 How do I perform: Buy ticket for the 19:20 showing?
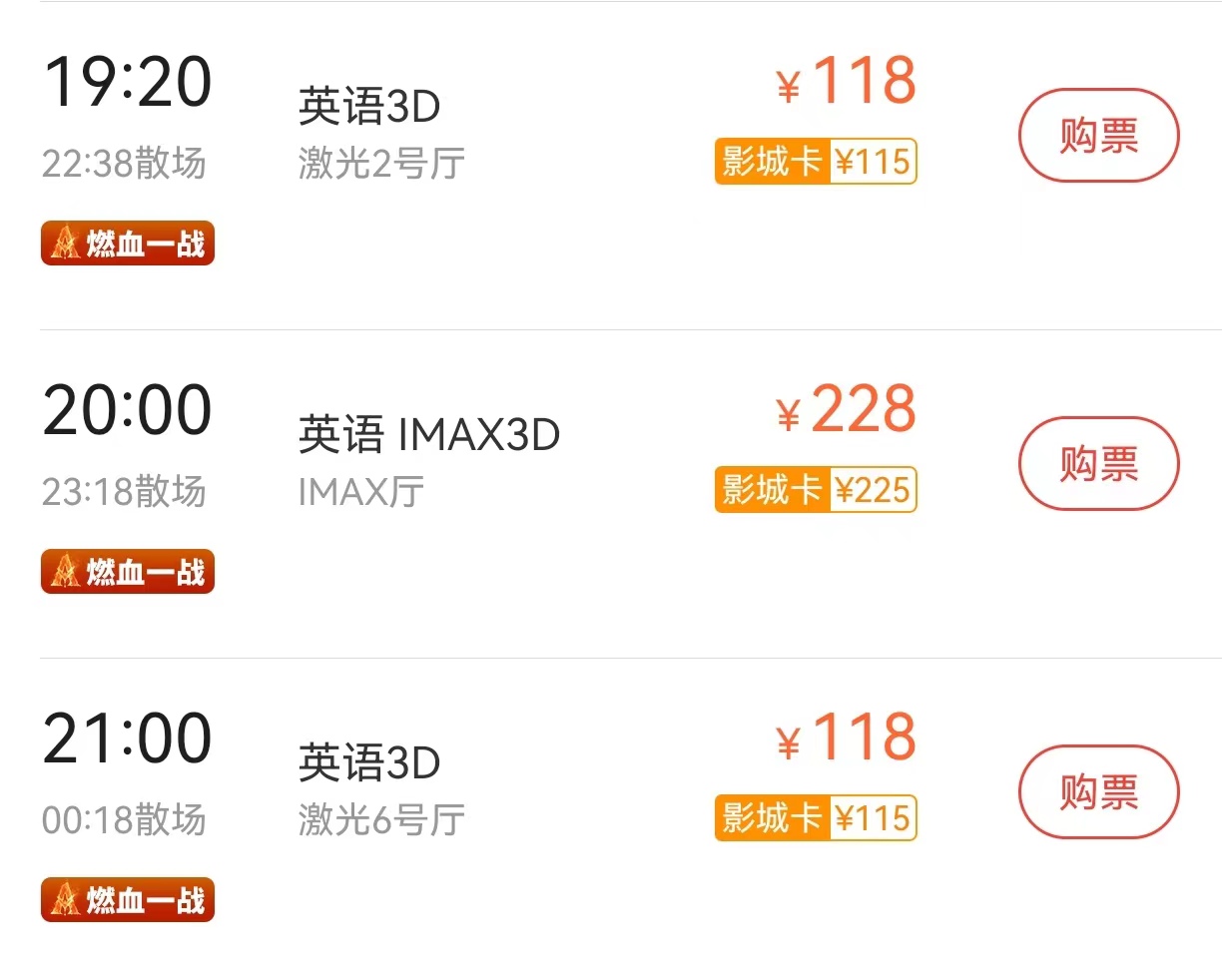tap(1098, 136)
